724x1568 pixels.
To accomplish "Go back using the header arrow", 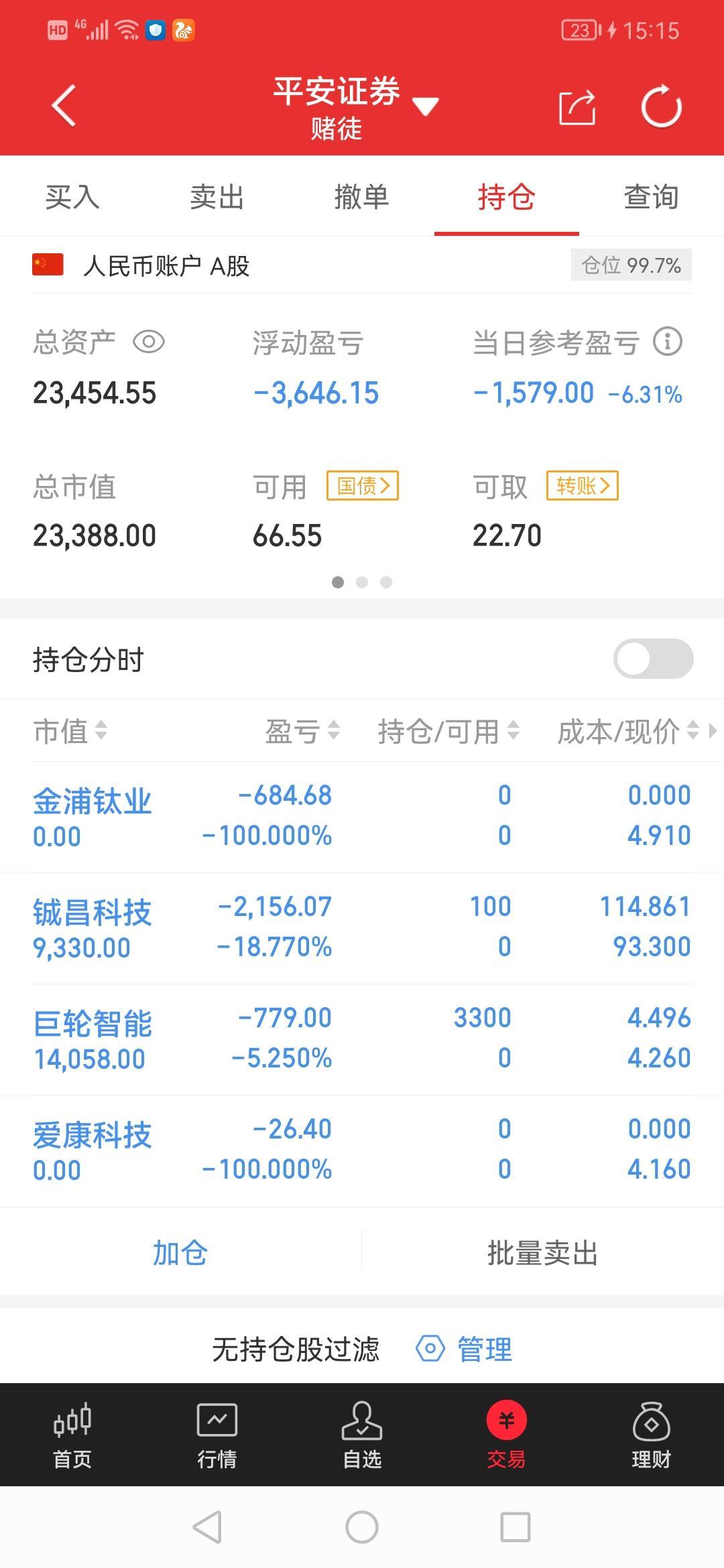I will (64, 106).
